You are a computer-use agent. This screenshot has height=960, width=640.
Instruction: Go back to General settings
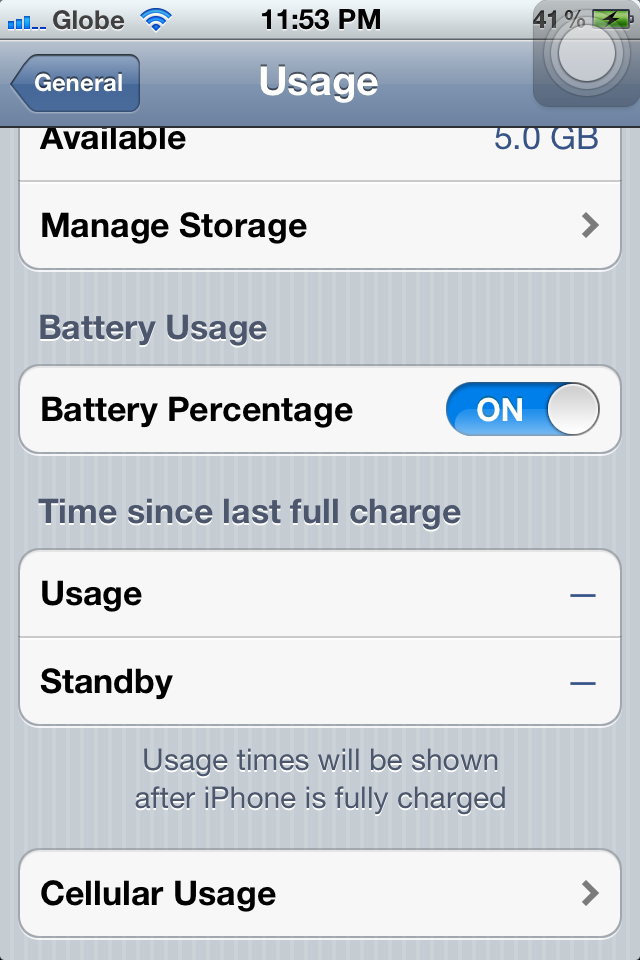(76, 83)
